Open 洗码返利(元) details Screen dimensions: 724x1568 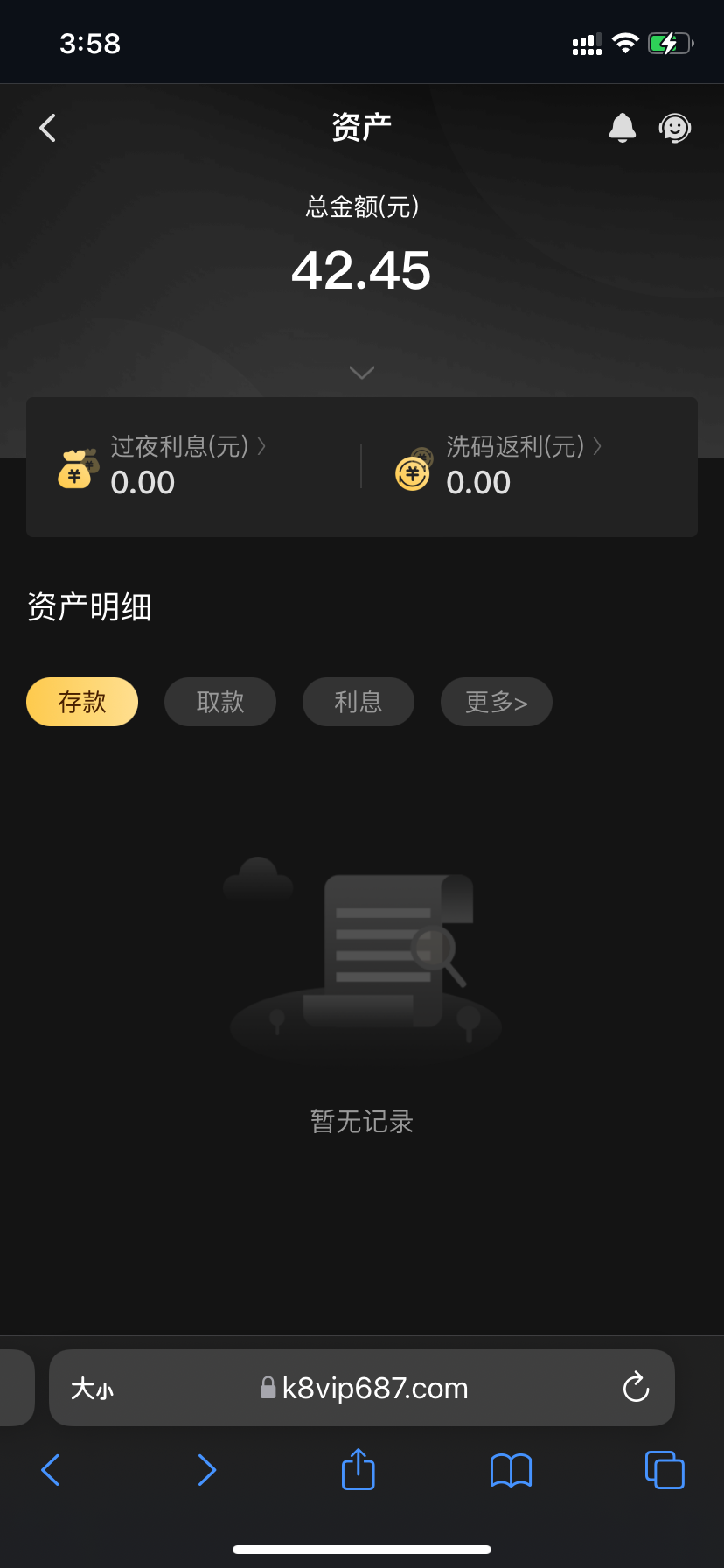[x=523, y=447]
